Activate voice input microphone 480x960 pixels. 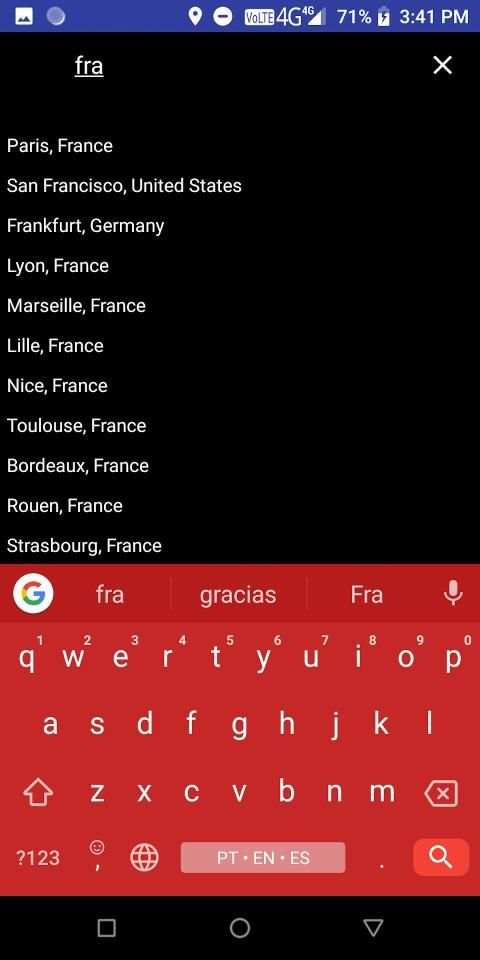click(452, 593)
